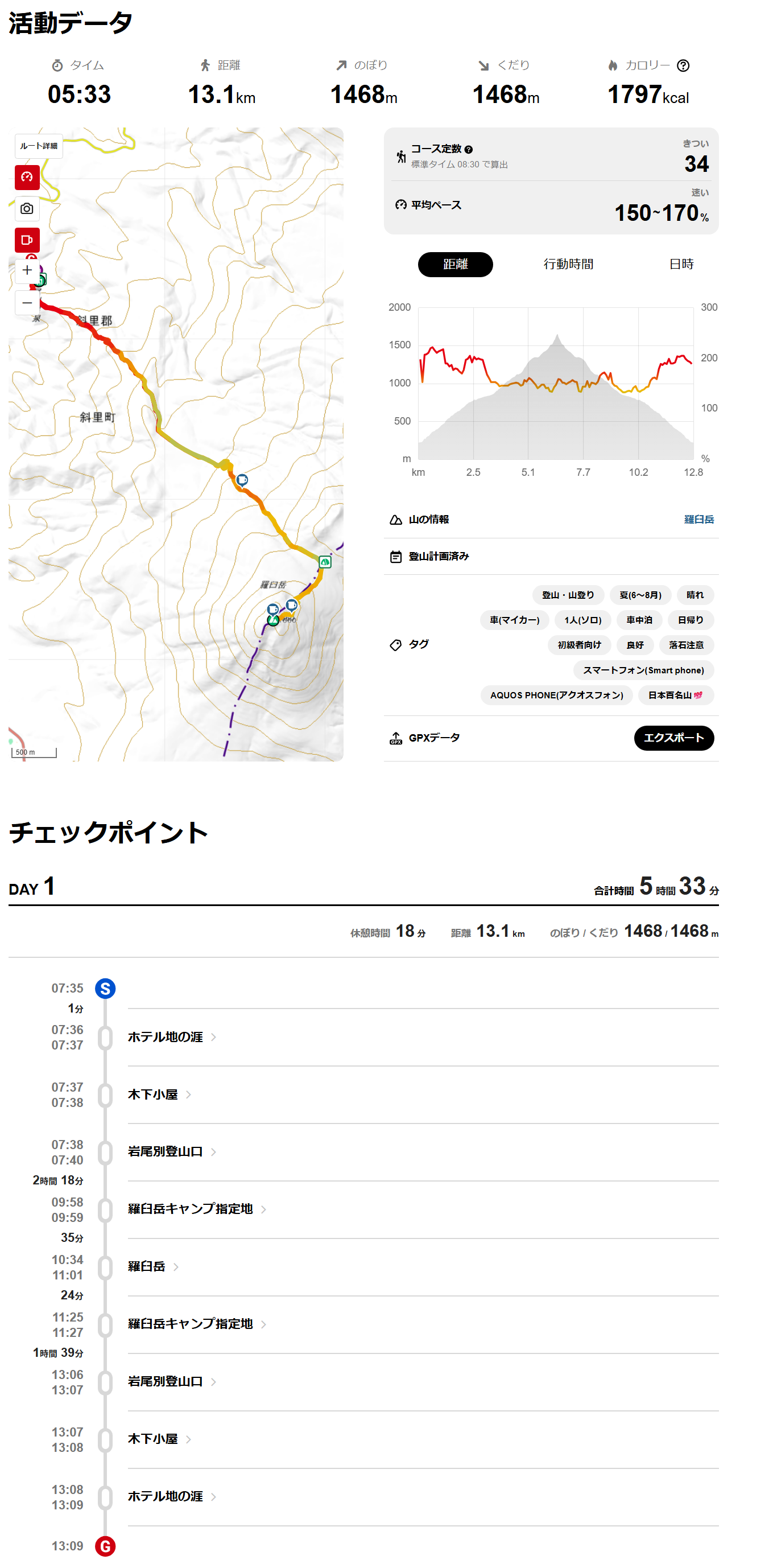Viewport: 773px width, 1568px height.
Task: Switch the chart to 日時
Action: (681, 264)
